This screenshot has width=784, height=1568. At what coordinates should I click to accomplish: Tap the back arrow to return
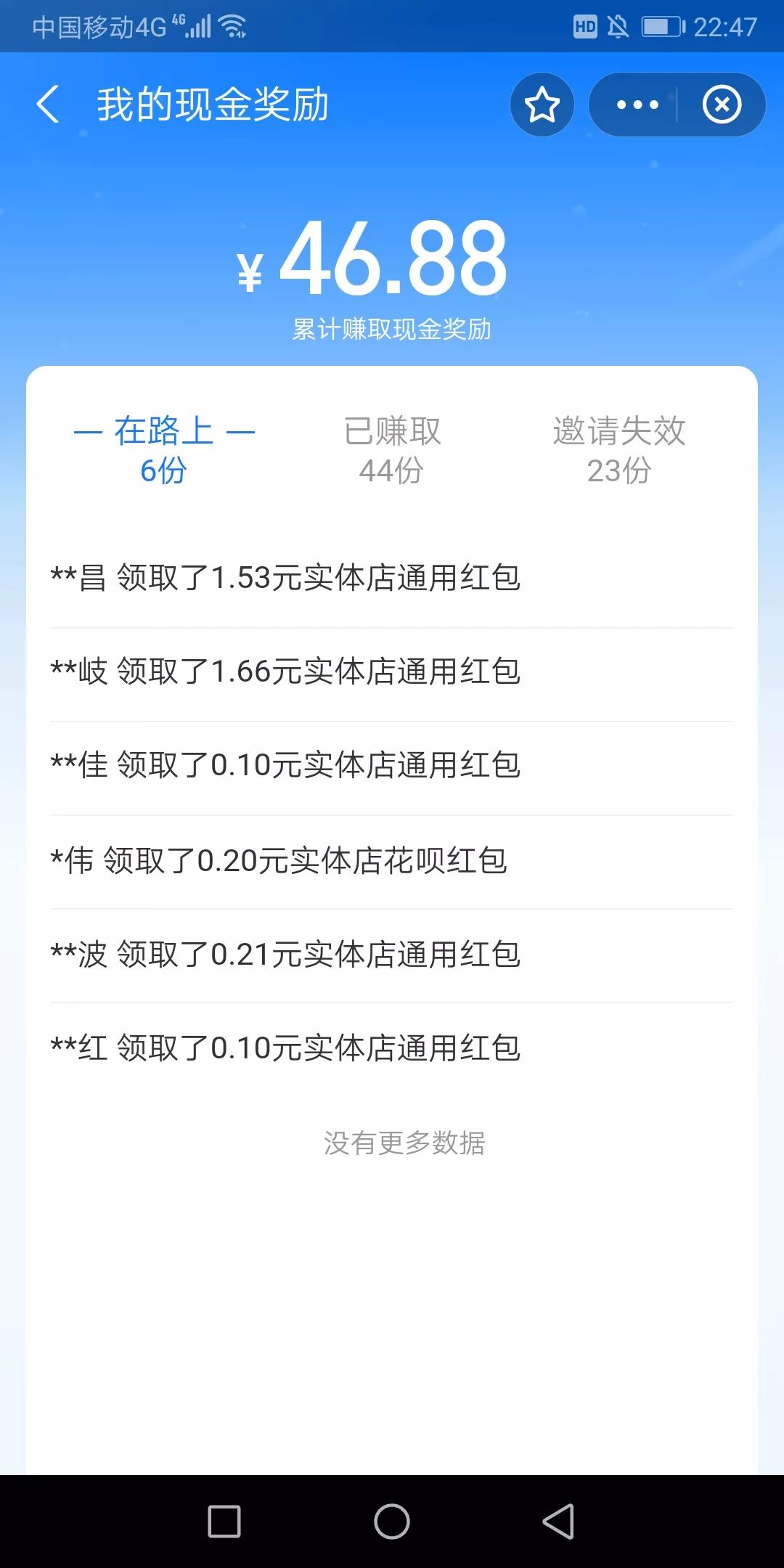48,105
